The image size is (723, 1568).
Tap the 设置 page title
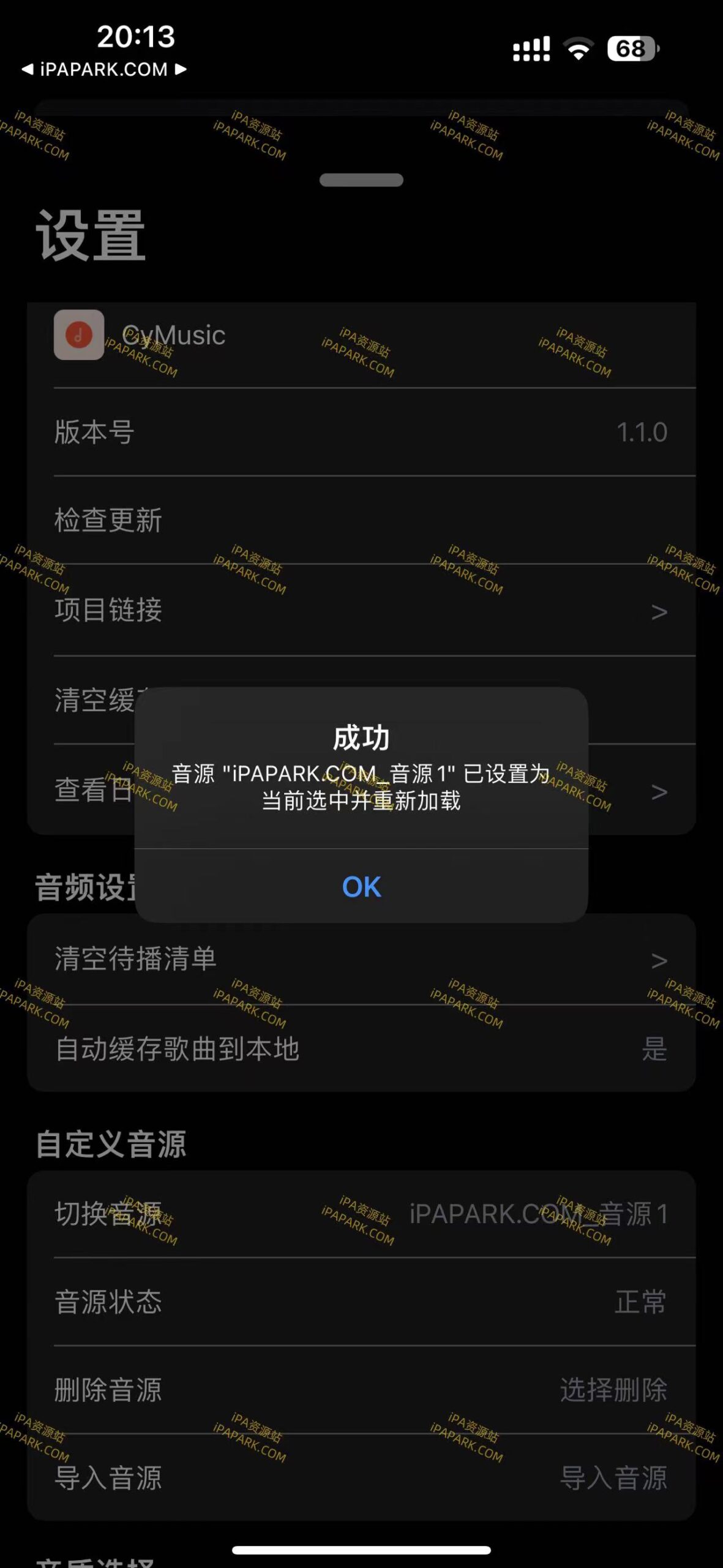[92, 236]
